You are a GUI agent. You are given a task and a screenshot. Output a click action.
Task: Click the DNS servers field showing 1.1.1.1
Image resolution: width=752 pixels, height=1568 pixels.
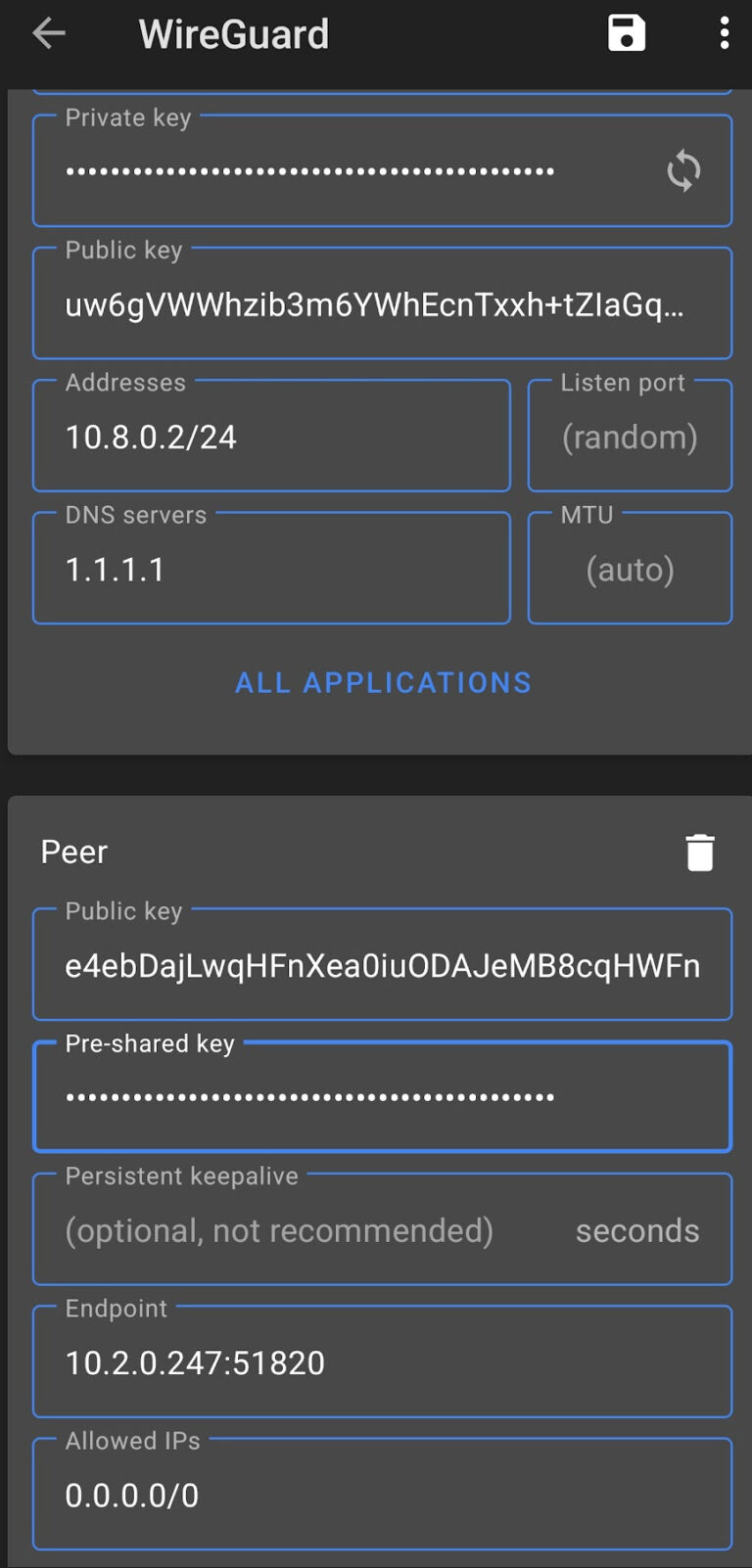(x=271, y=568)
